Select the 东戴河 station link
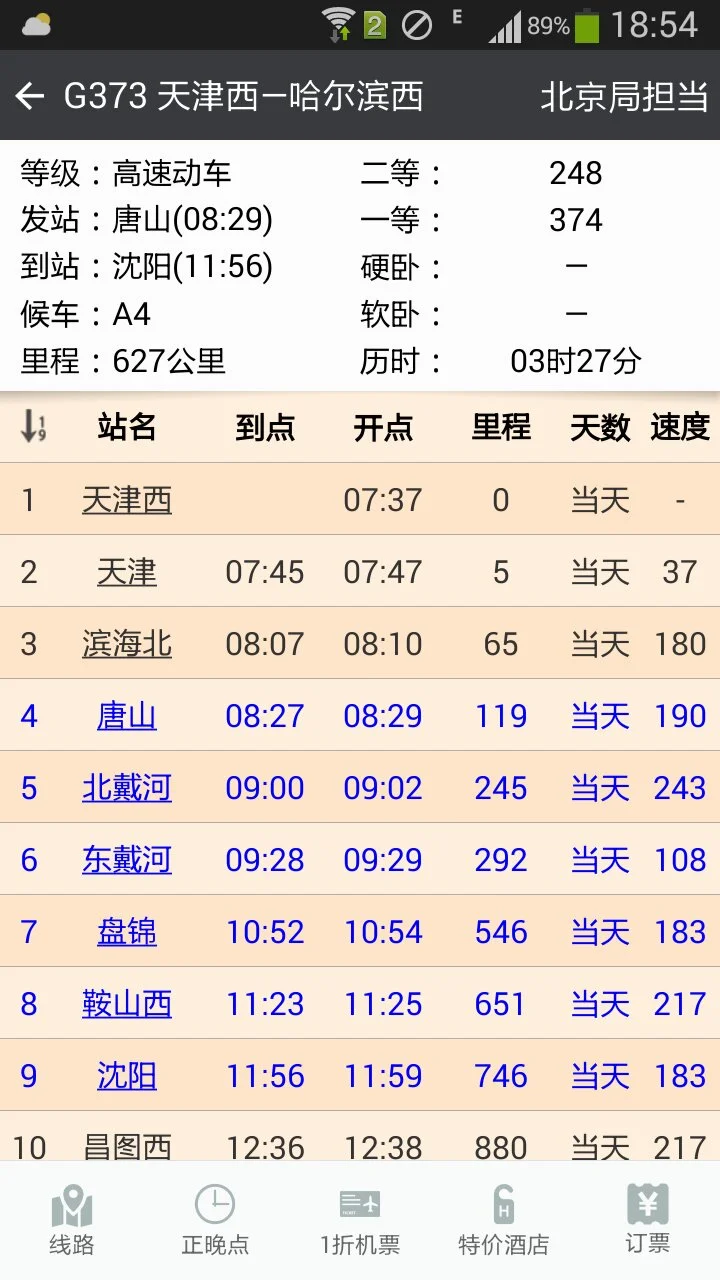The image size is (720, 1280). [x=126, y=860]
